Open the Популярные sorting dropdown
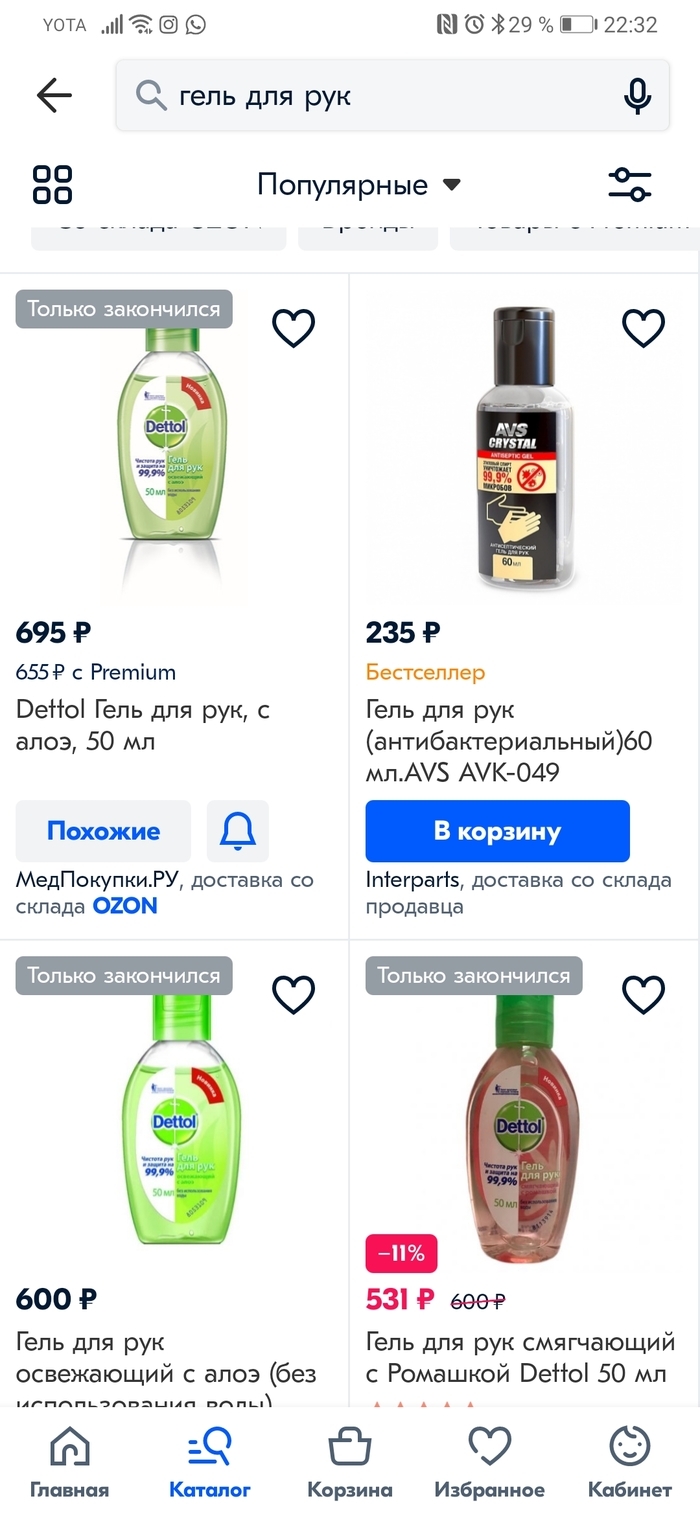The width and height of the screenshot is (700, 1516). [359, 185]
